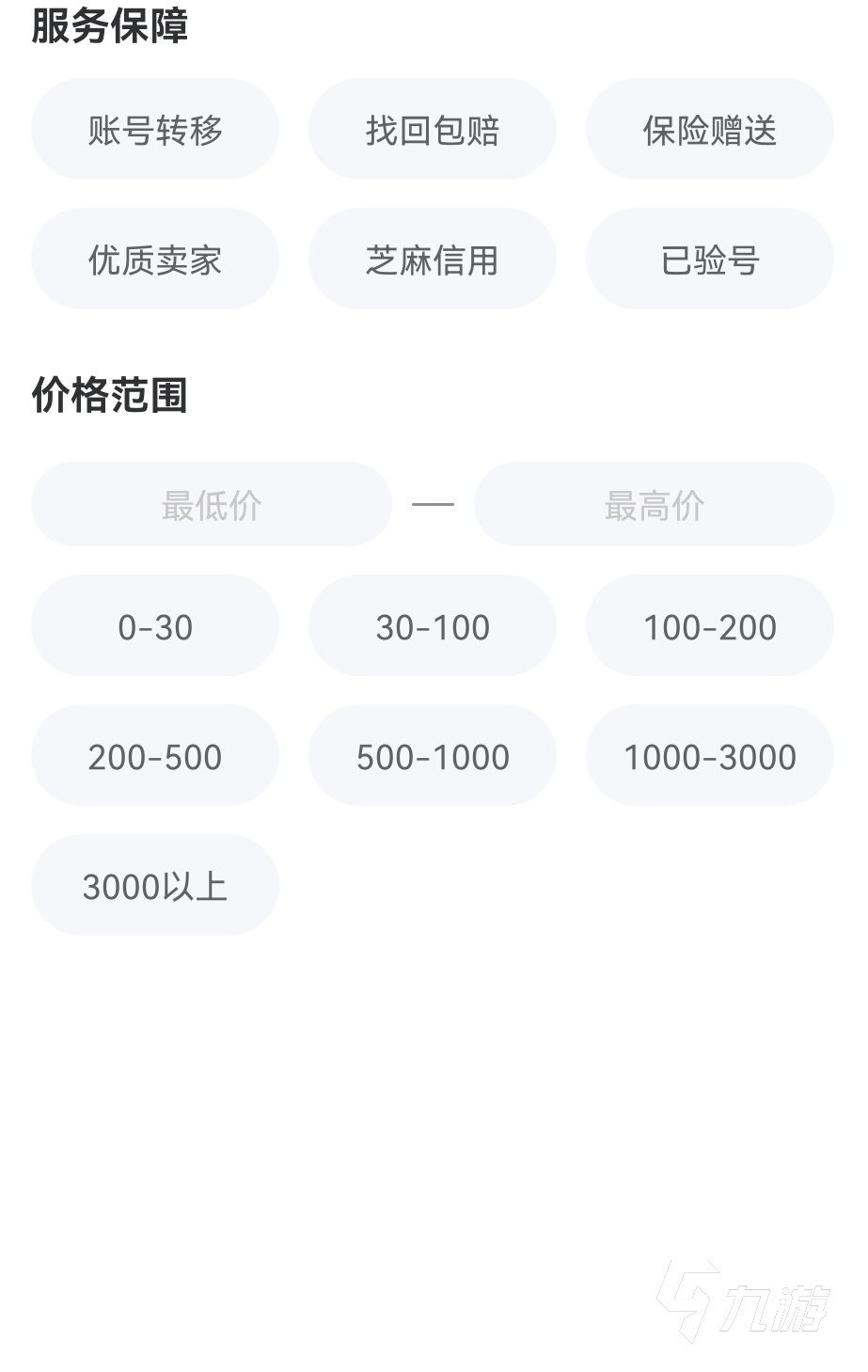Filter by 优质卖家
The height and width of the screenshot is (1372, 868).
point(155,260)
